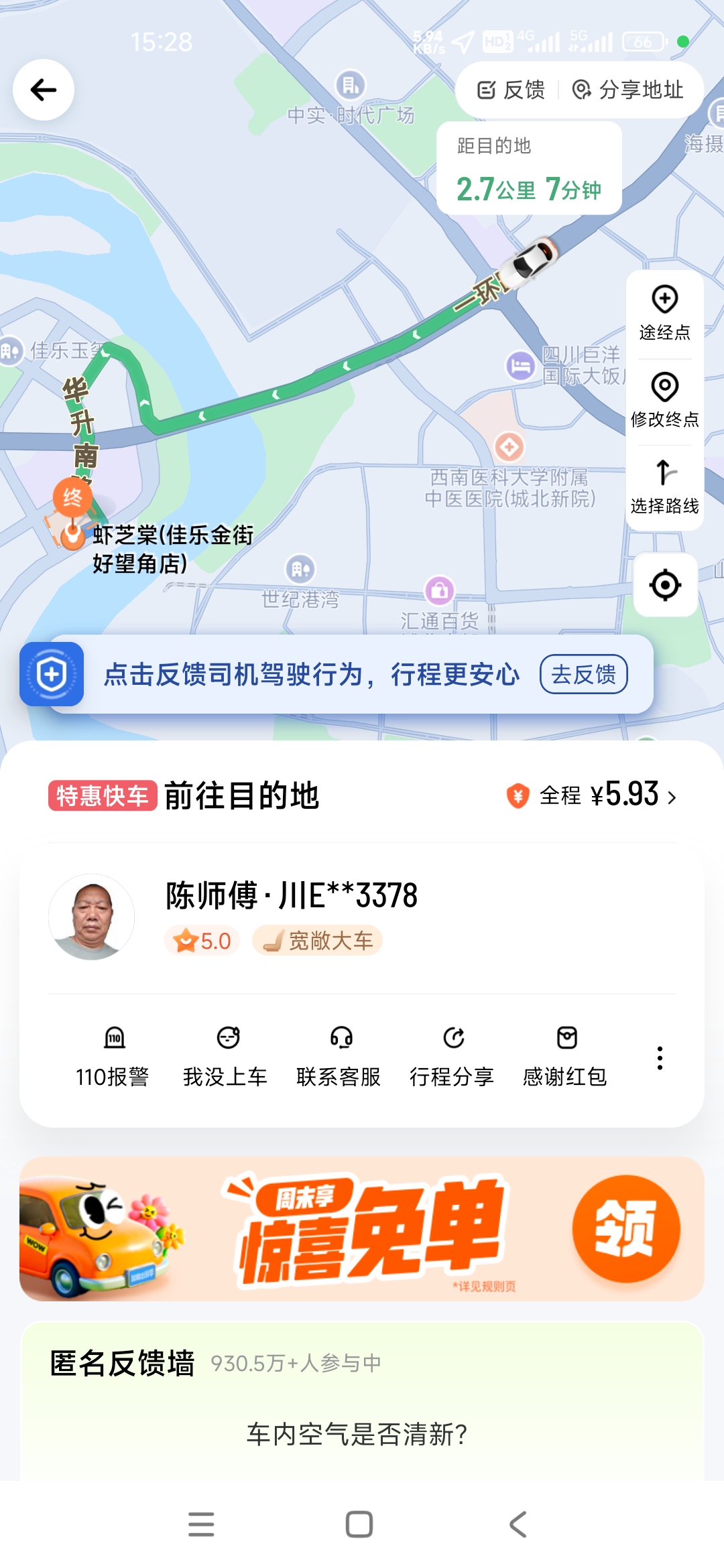Image resolution: width=724 pixels, height=1568 pixels.
Task: Open the 反馈 feedback button
Action: (511, 90)
